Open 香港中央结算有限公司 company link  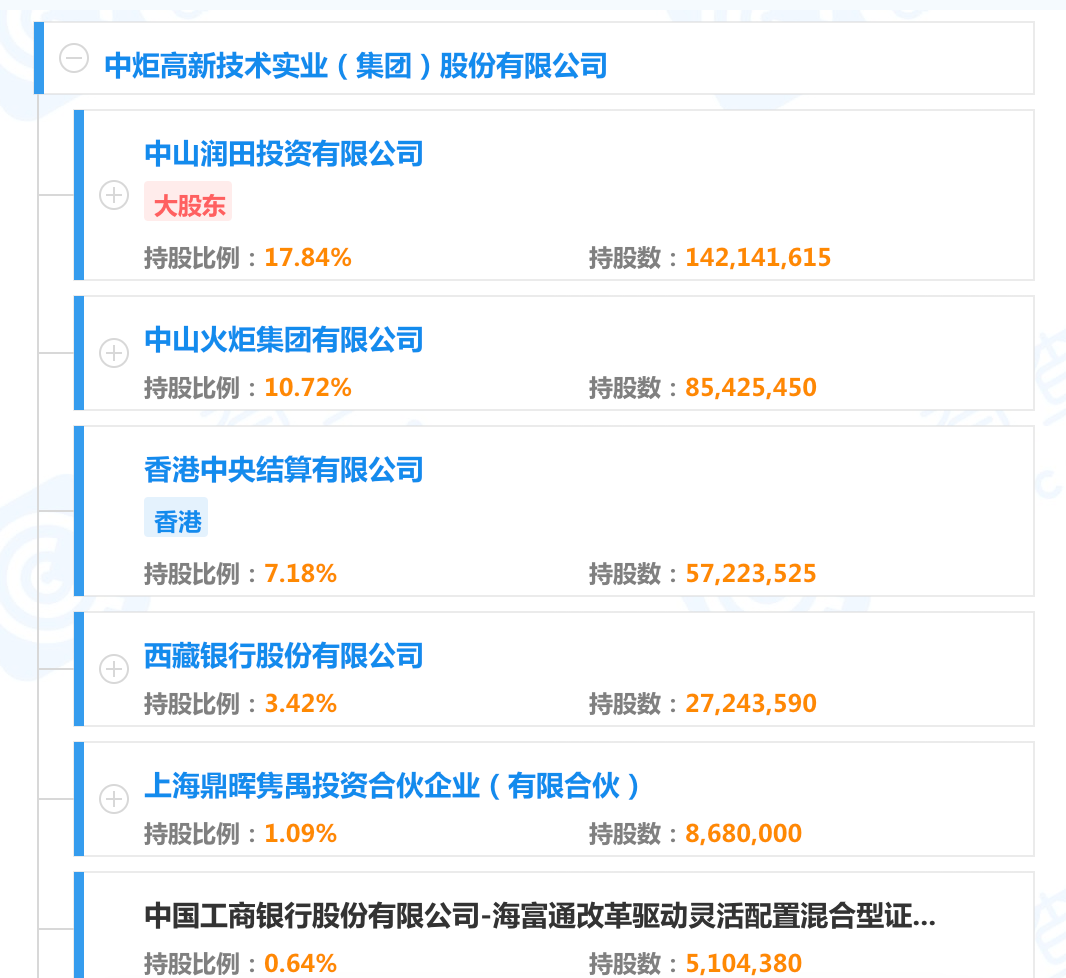(x=284, y=470)
